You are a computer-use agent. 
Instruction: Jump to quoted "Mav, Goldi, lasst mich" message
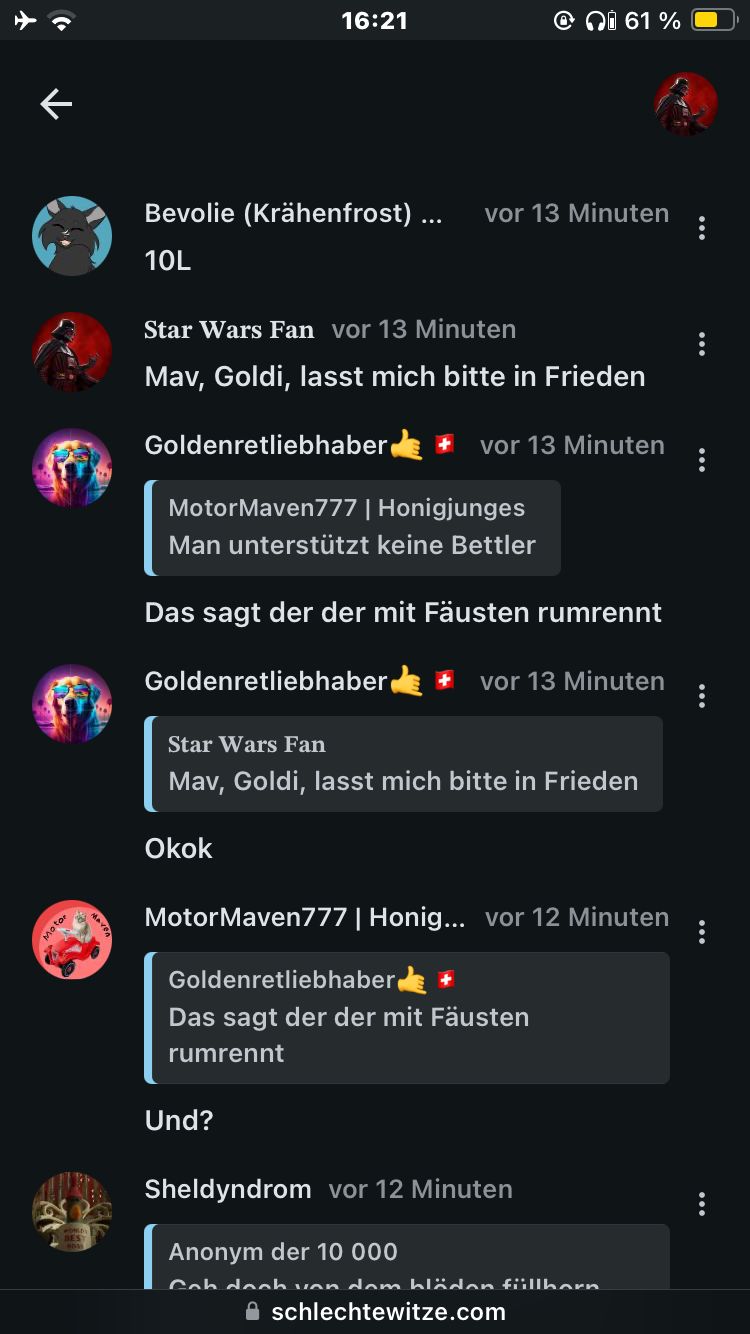click(403, 764)
